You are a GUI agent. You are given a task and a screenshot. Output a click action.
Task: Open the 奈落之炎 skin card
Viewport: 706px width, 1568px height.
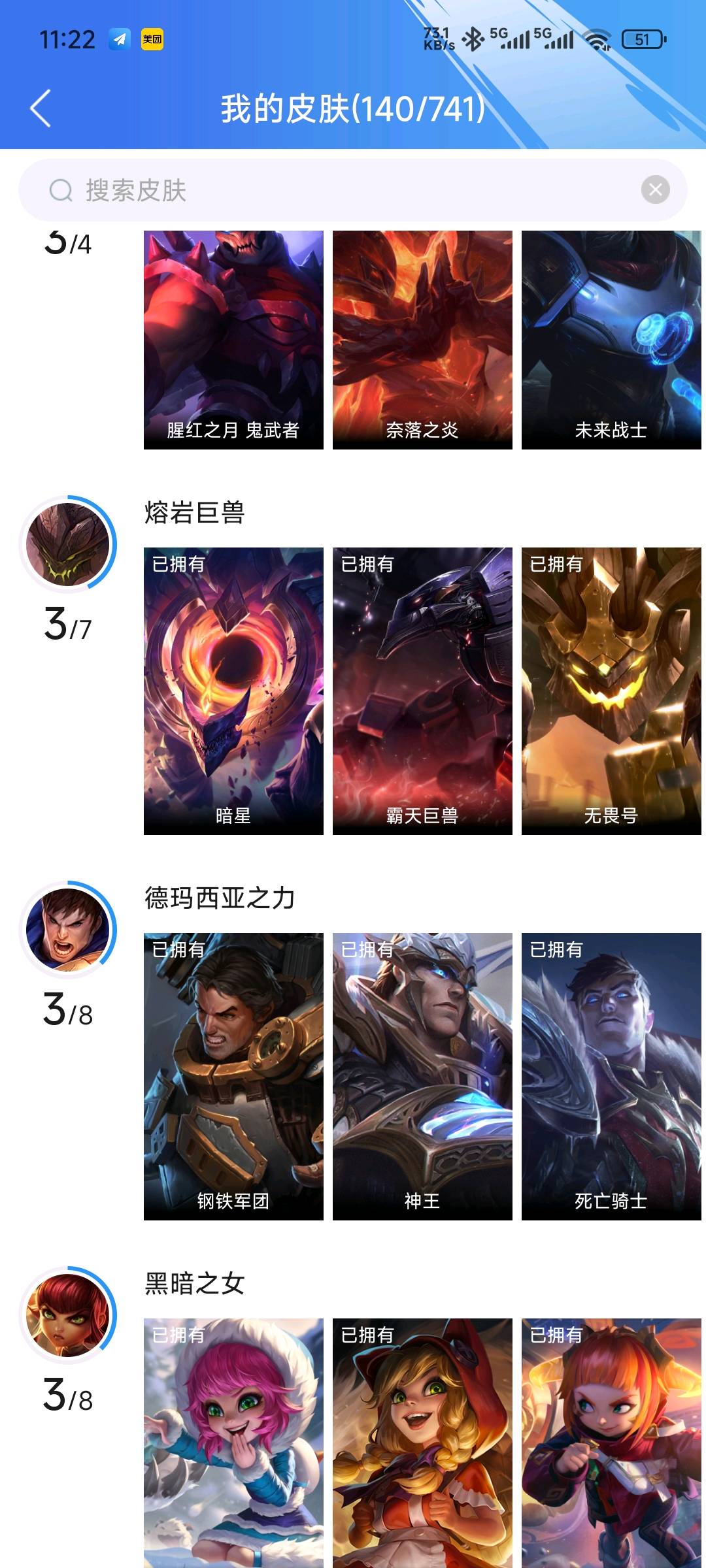(422, 340)
